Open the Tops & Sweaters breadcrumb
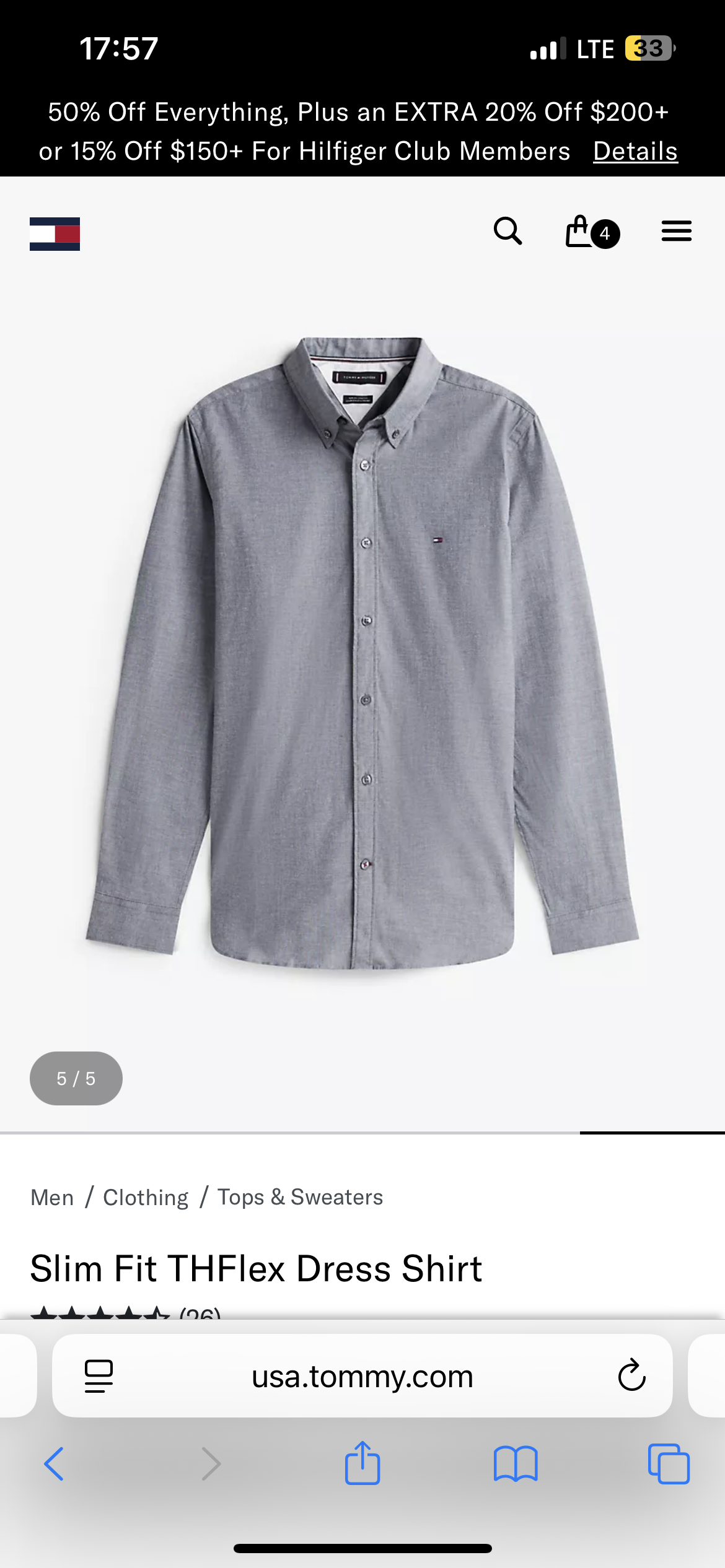Viewport: 725px width, 1568px height. 300,1197
